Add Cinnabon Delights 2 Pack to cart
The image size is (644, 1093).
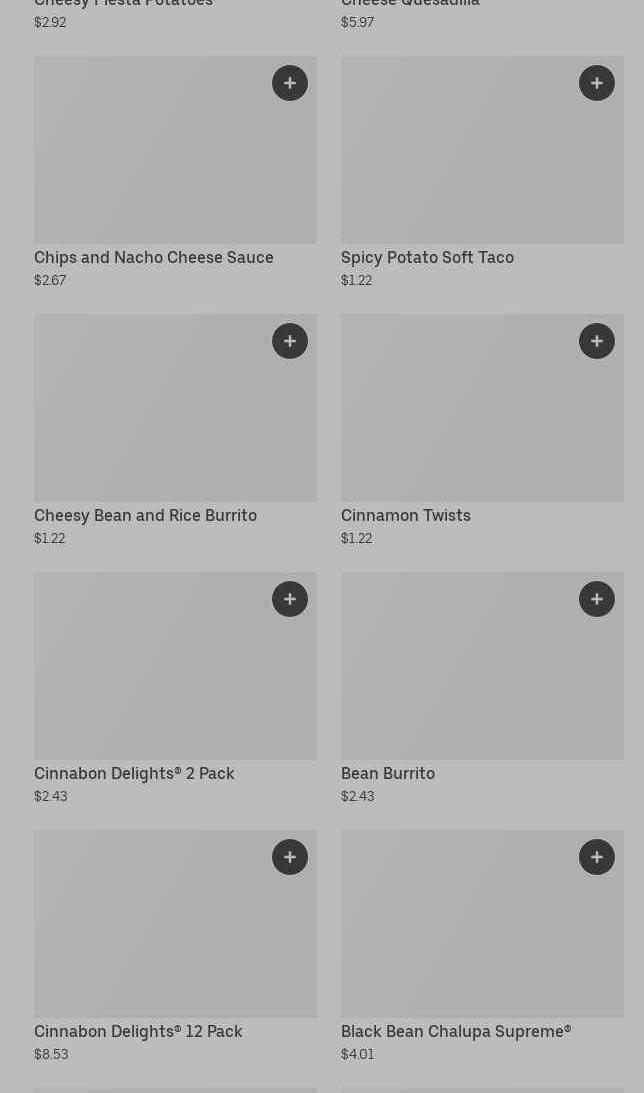[x=290, y=599]
